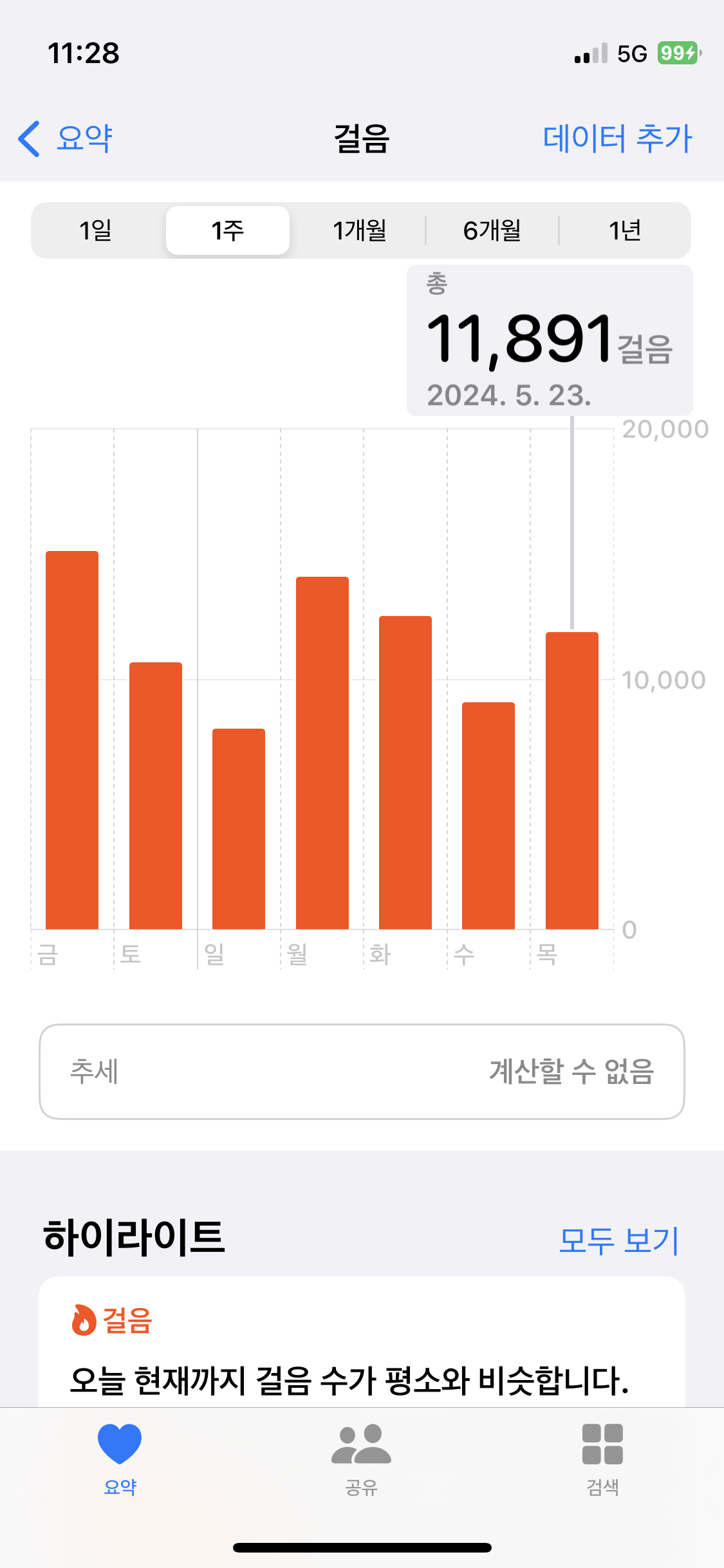Switch to the 1개월 view
The height and width of the screenshot is (1568, 724).
click(359, 230)
